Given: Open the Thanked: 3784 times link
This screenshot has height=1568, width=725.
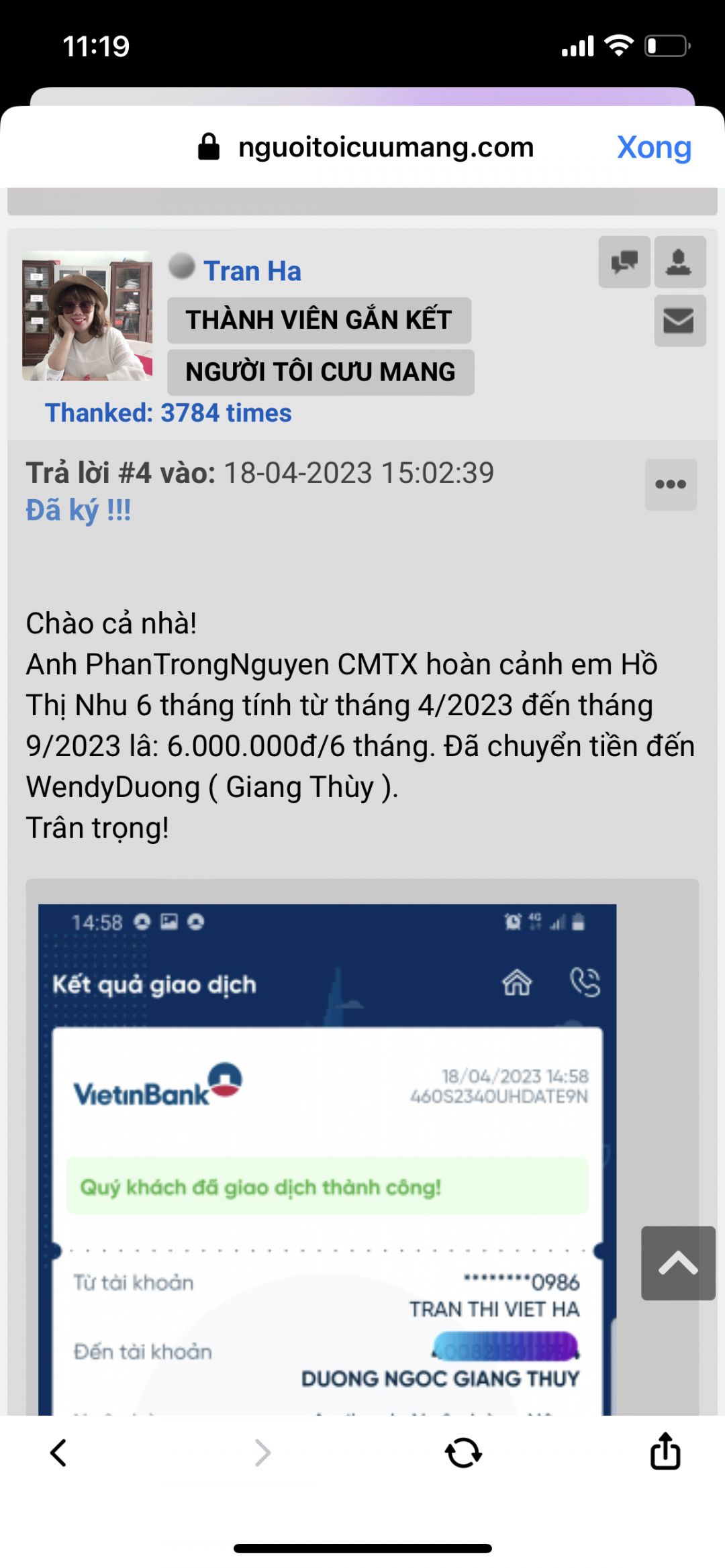Looking at the screenshot, I should pyautogui.click(x=168, y=413).
